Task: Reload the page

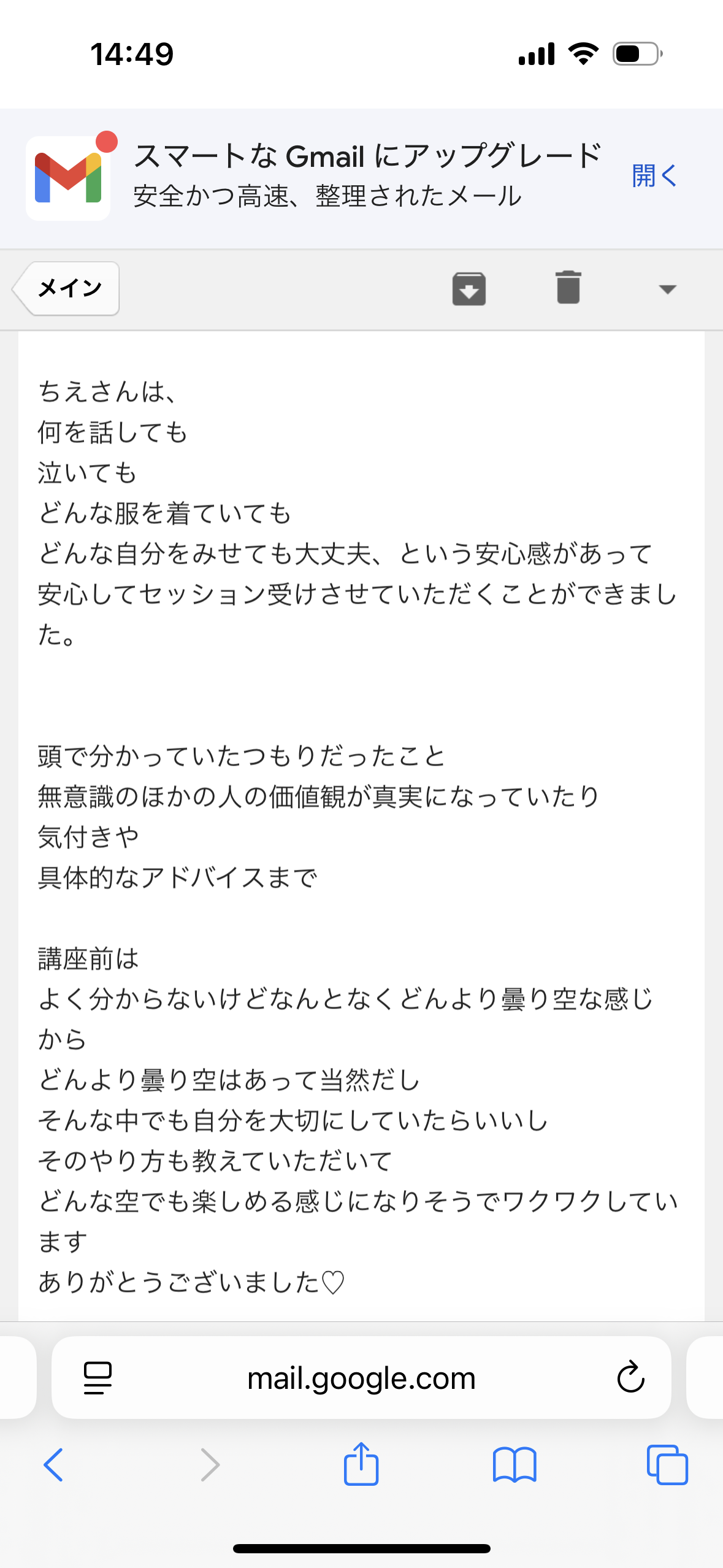Action: 630,1378
